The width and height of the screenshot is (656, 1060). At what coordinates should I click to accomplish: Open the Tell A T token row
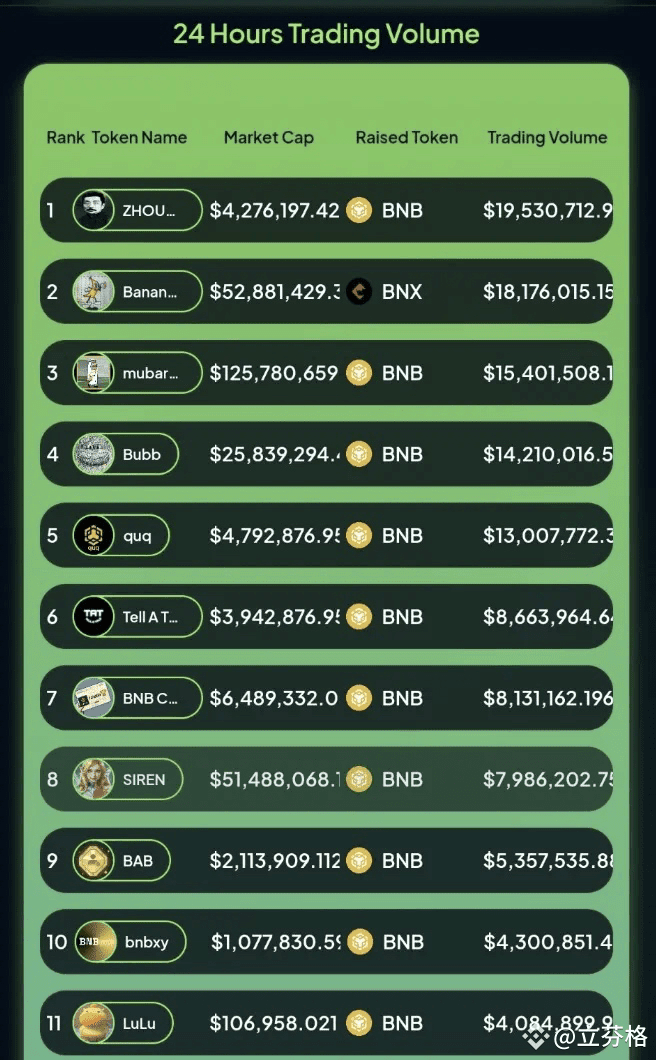tap(326, 617)
